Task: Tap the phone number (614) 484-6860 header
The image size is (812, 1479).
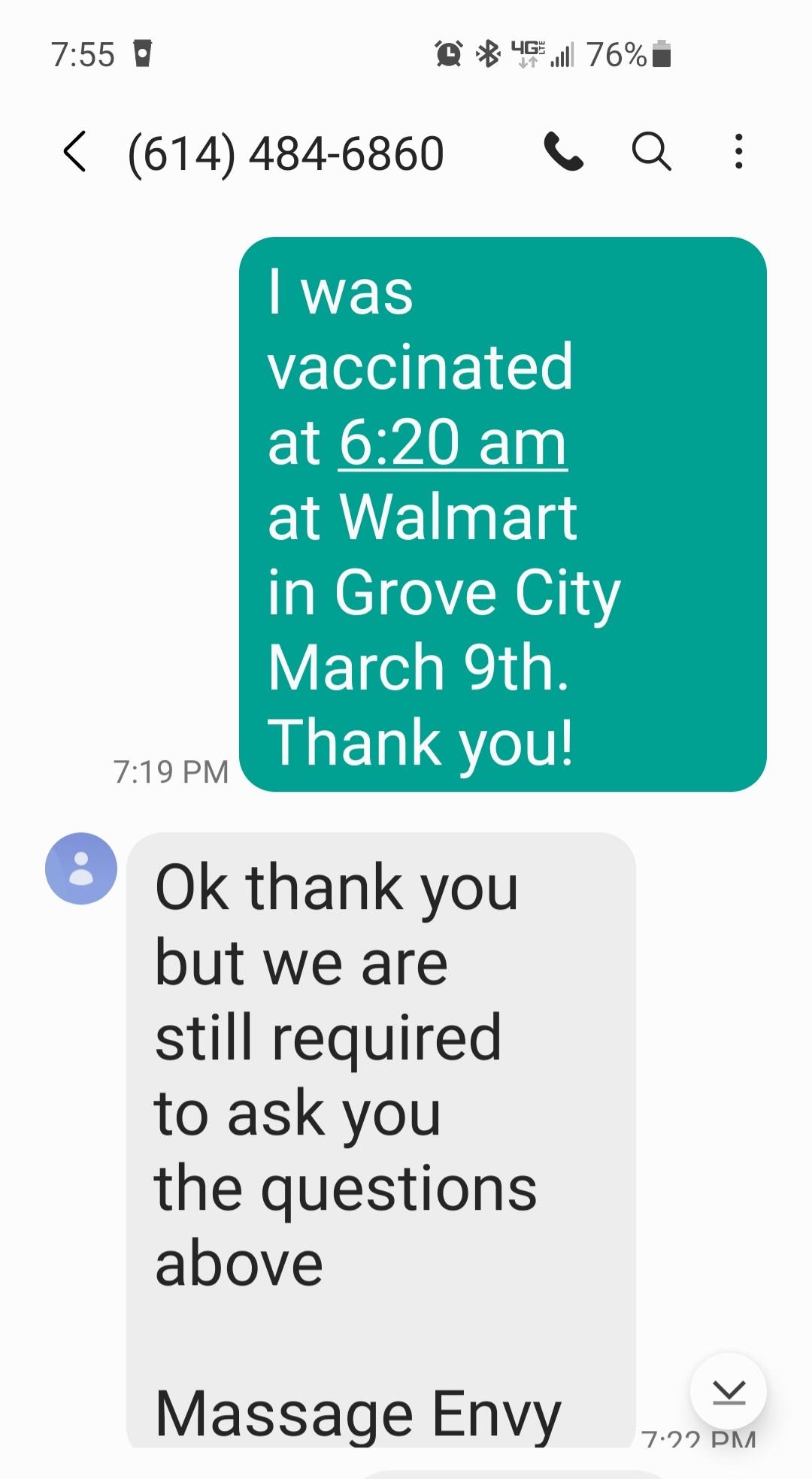Action: coord(286,153)
